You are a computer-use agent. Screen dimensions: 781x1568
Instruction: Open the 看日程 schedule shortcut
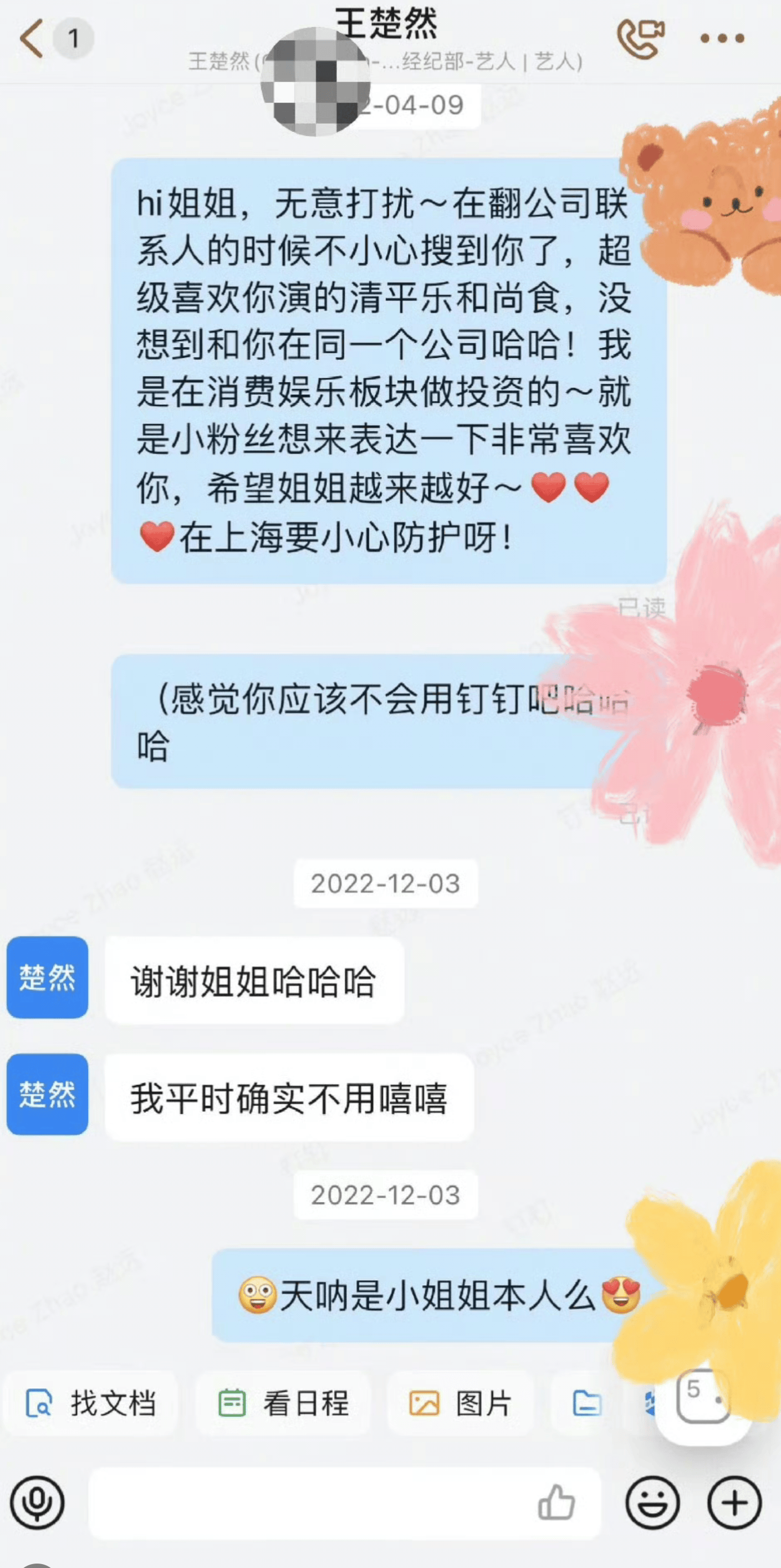(x=283, y=1403)
